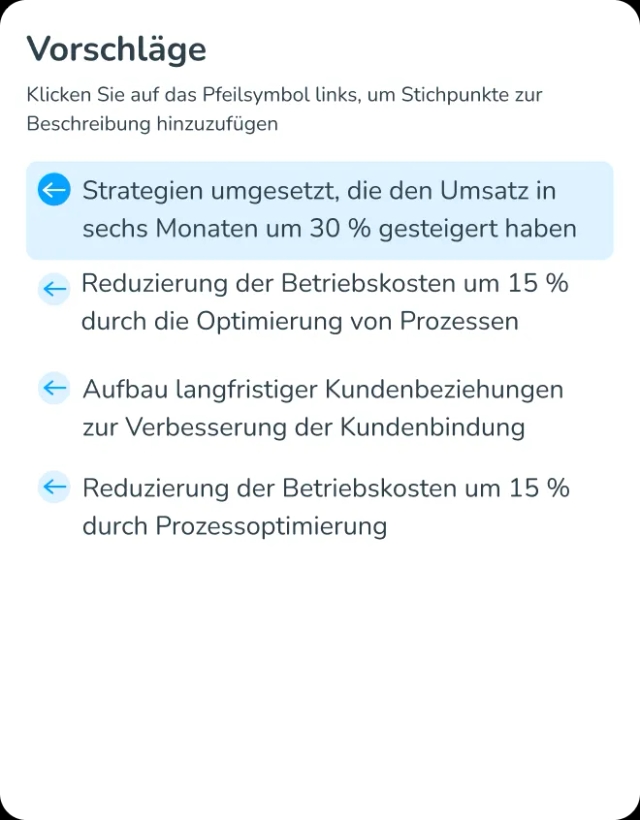
Task: Add the 'durch Prozessoptimierung' suggestion via its arrow
Action: 53,488
